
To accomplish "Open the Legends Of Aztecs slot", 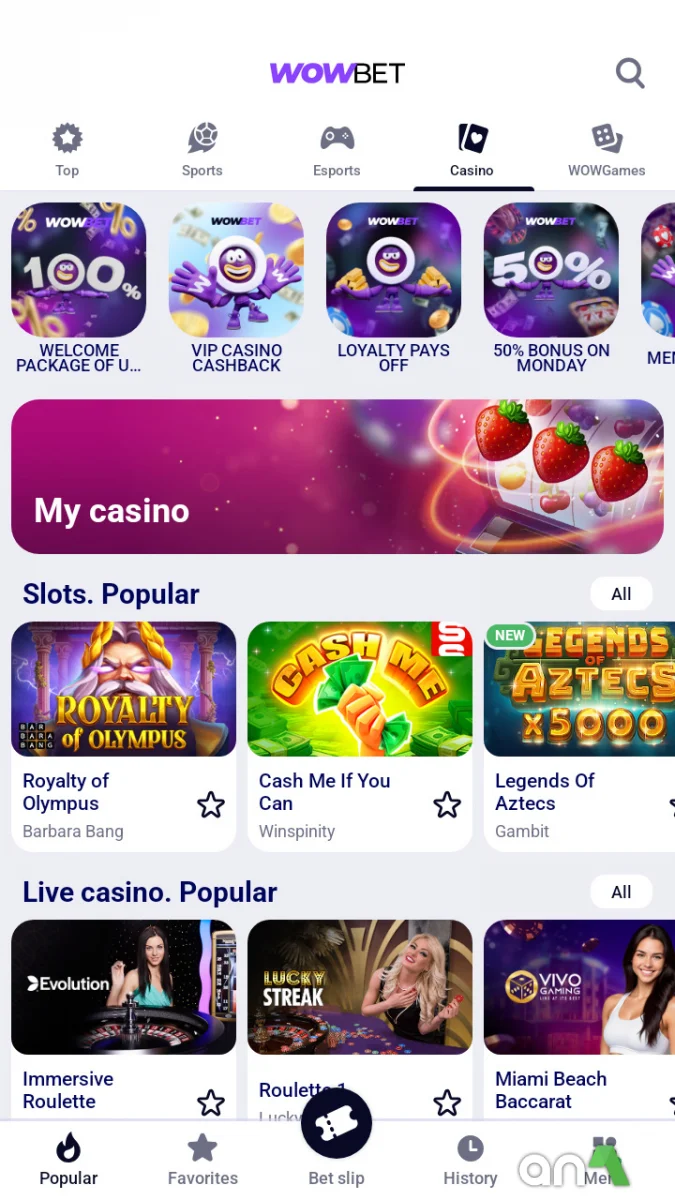I will [x=580, y=689].
